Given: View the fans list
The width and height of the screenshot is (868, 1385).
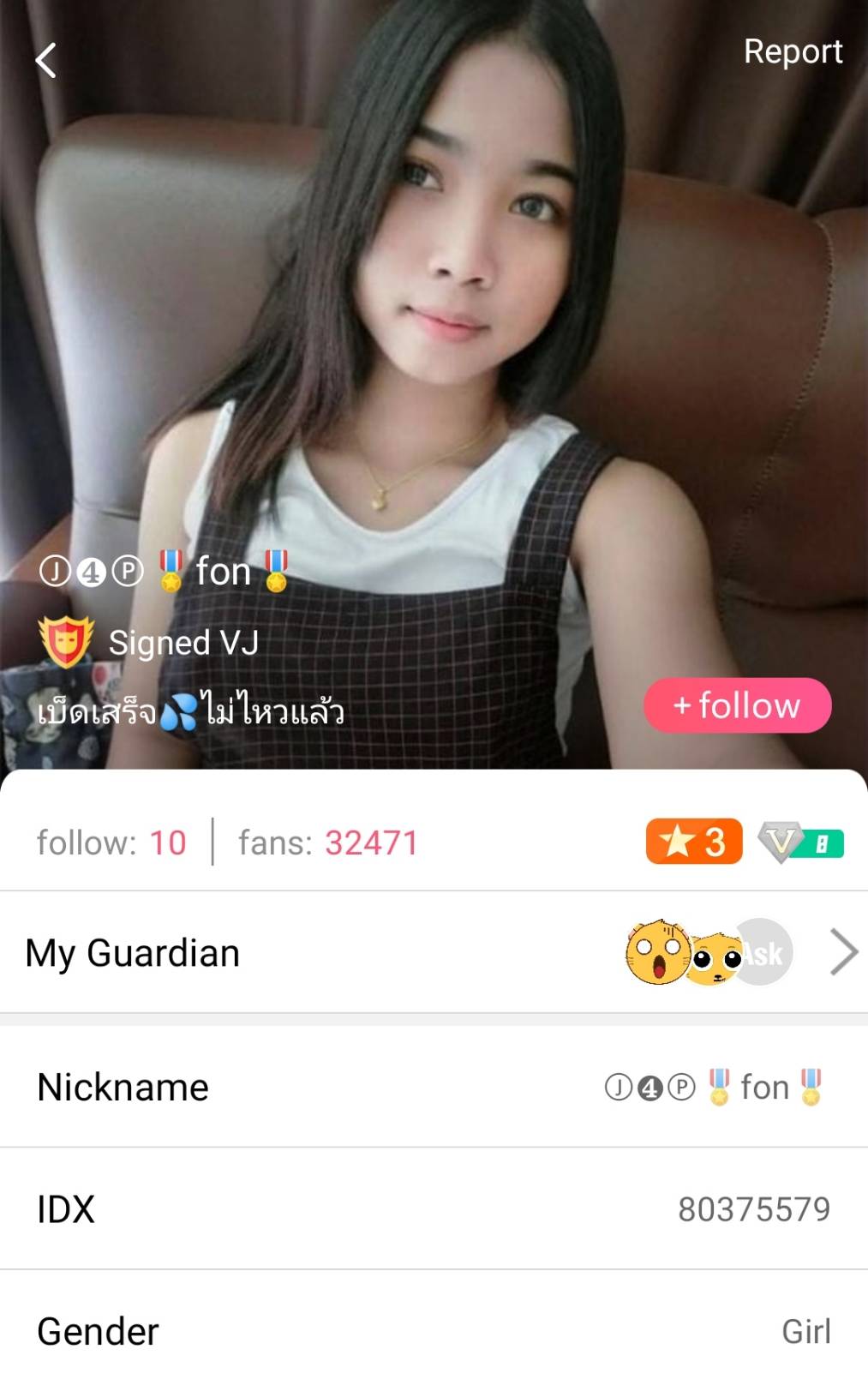Looking at the screenshot, I should (328, 842).
